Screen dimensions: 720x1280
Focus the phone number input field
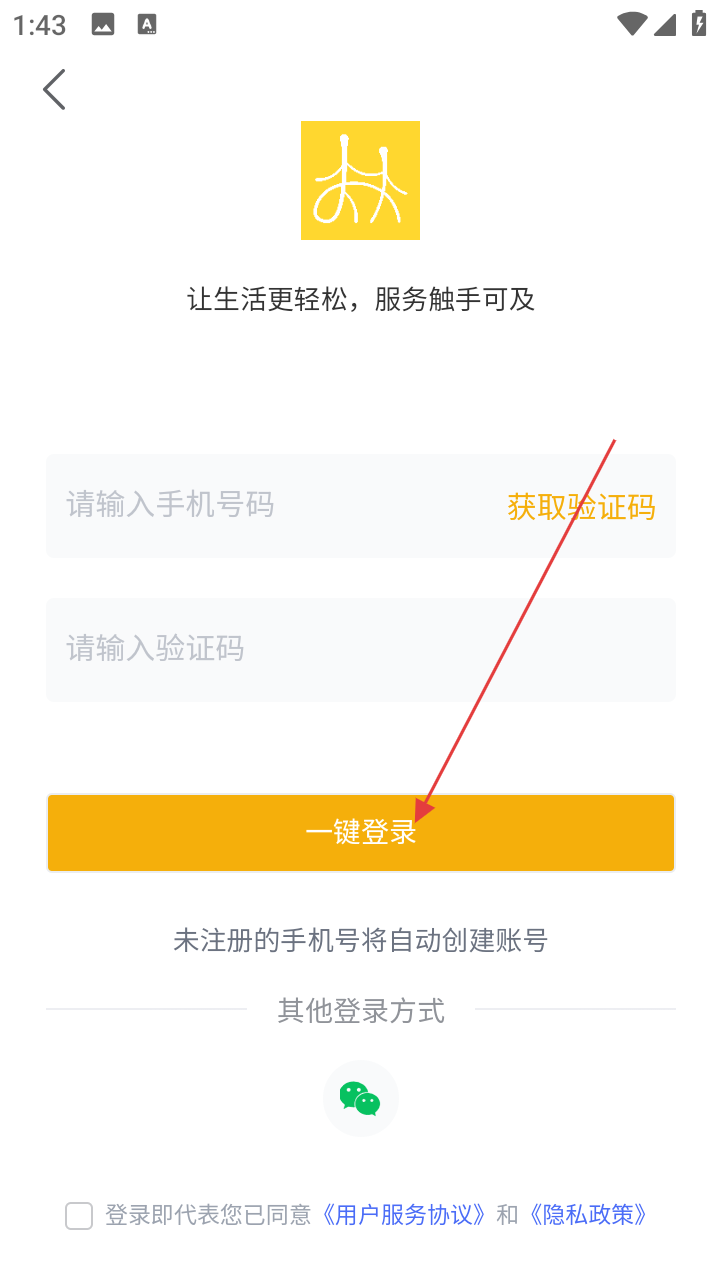click(x=270, y=505)
